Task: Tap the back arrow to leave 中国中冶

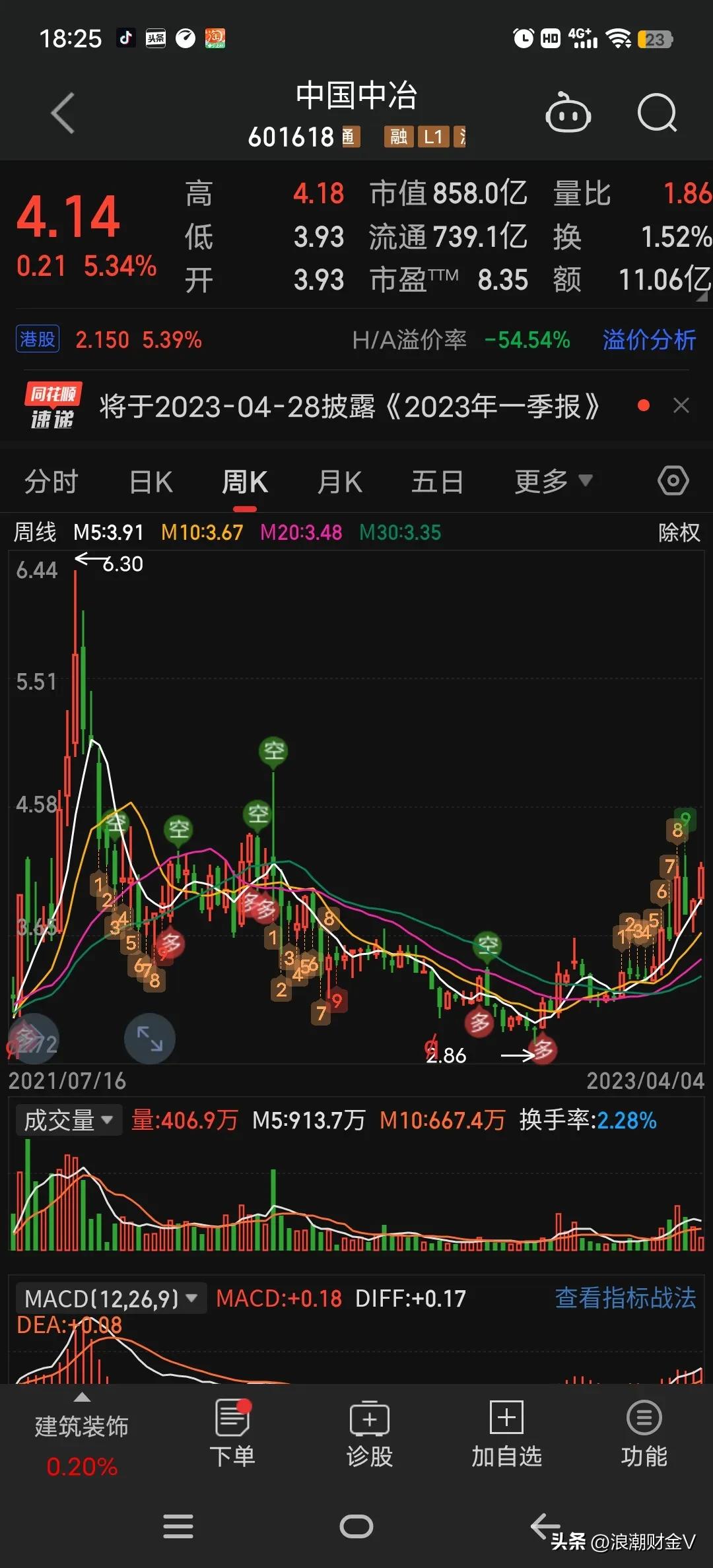Action: pos(63,113)
